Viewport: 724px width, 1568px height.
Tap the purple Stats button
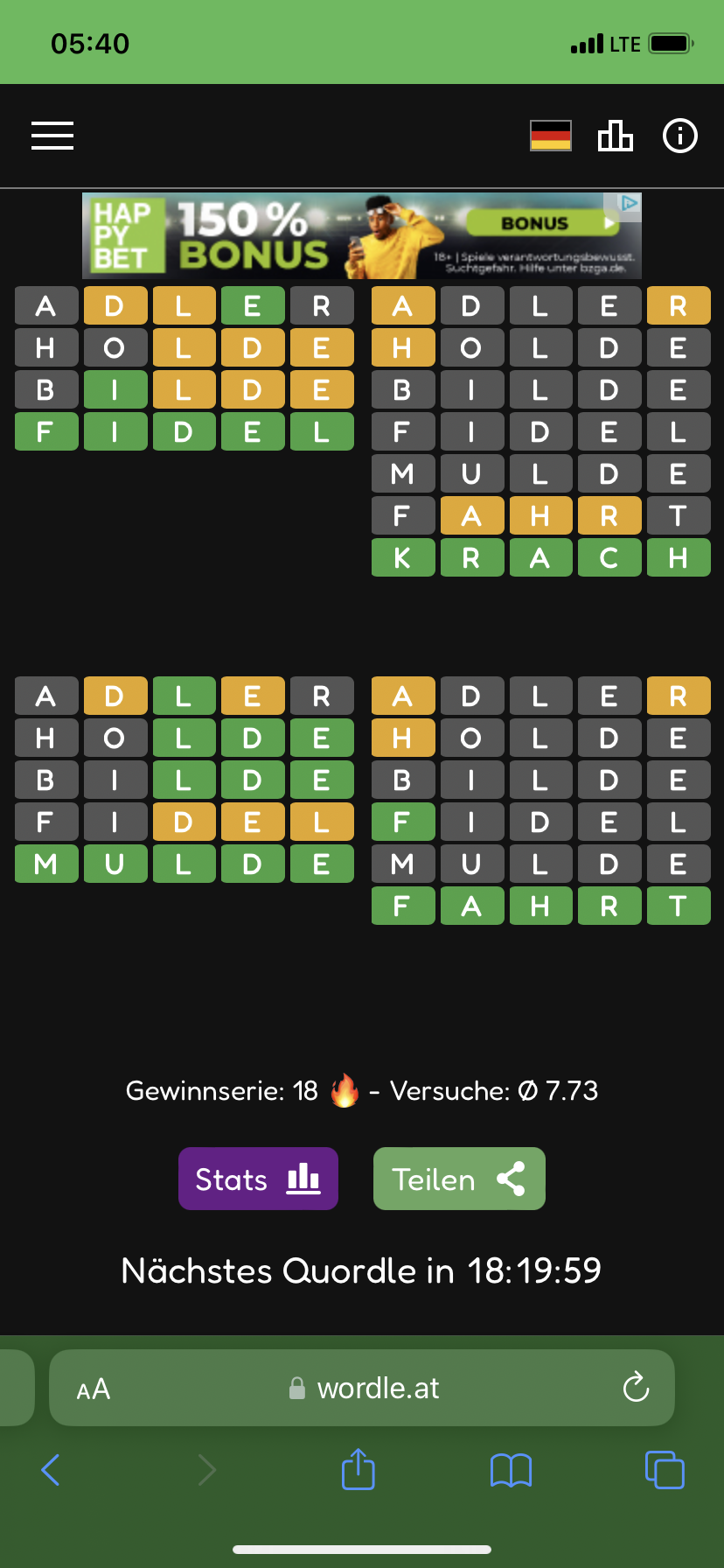tap(258, 1179)
